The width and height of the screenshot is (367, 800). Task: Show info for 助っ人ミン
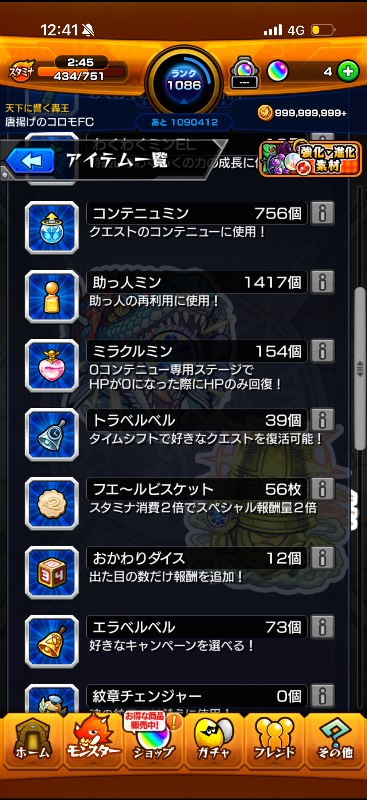pyautogui.click(x=323, y=282)
